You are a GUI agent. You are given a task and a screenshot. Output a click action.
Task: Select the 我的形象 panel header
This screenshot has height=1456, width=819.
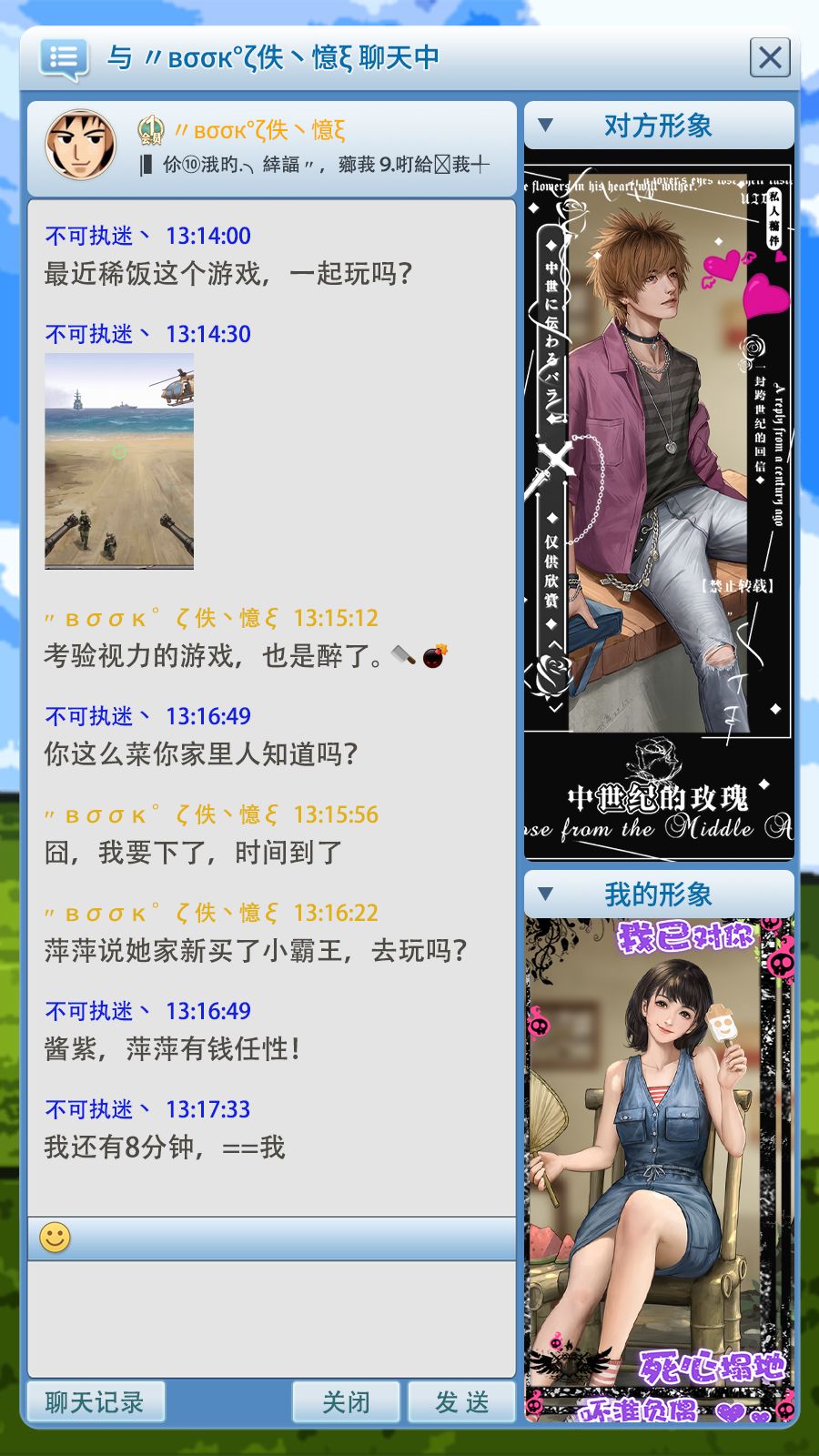point(658,895)
